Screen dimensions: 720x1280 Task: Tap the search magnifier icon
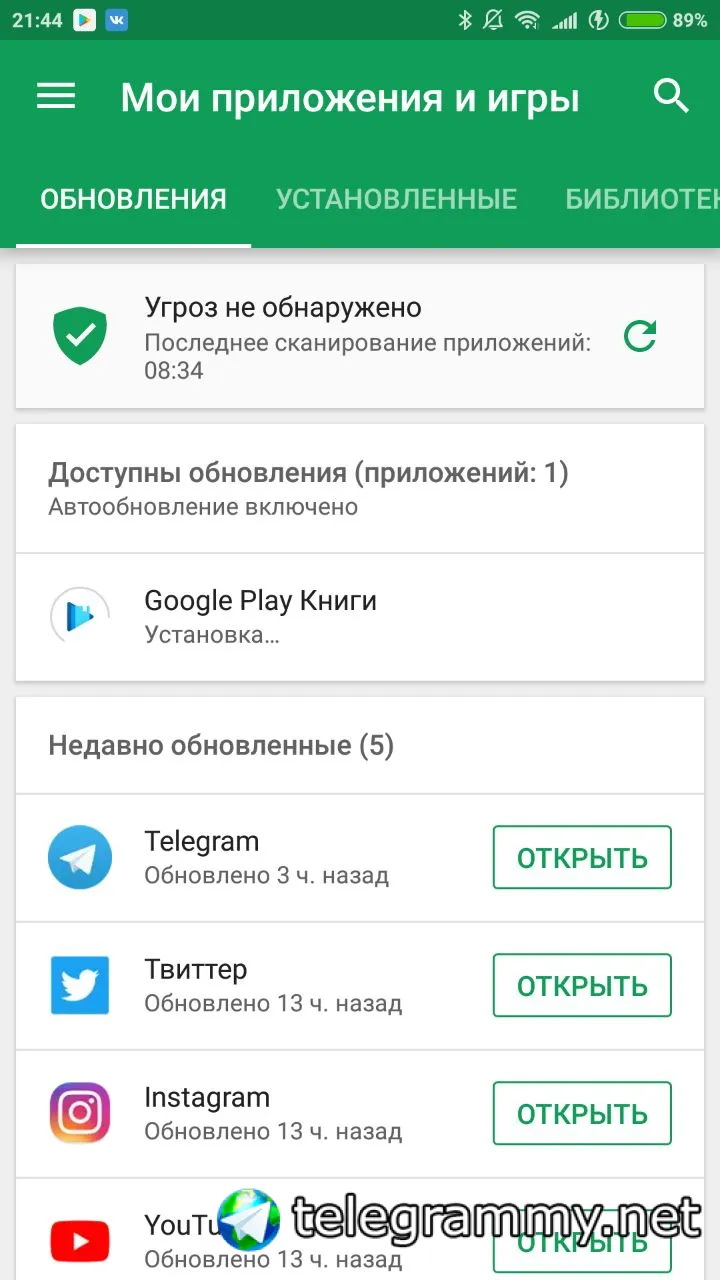pos(671,96)
